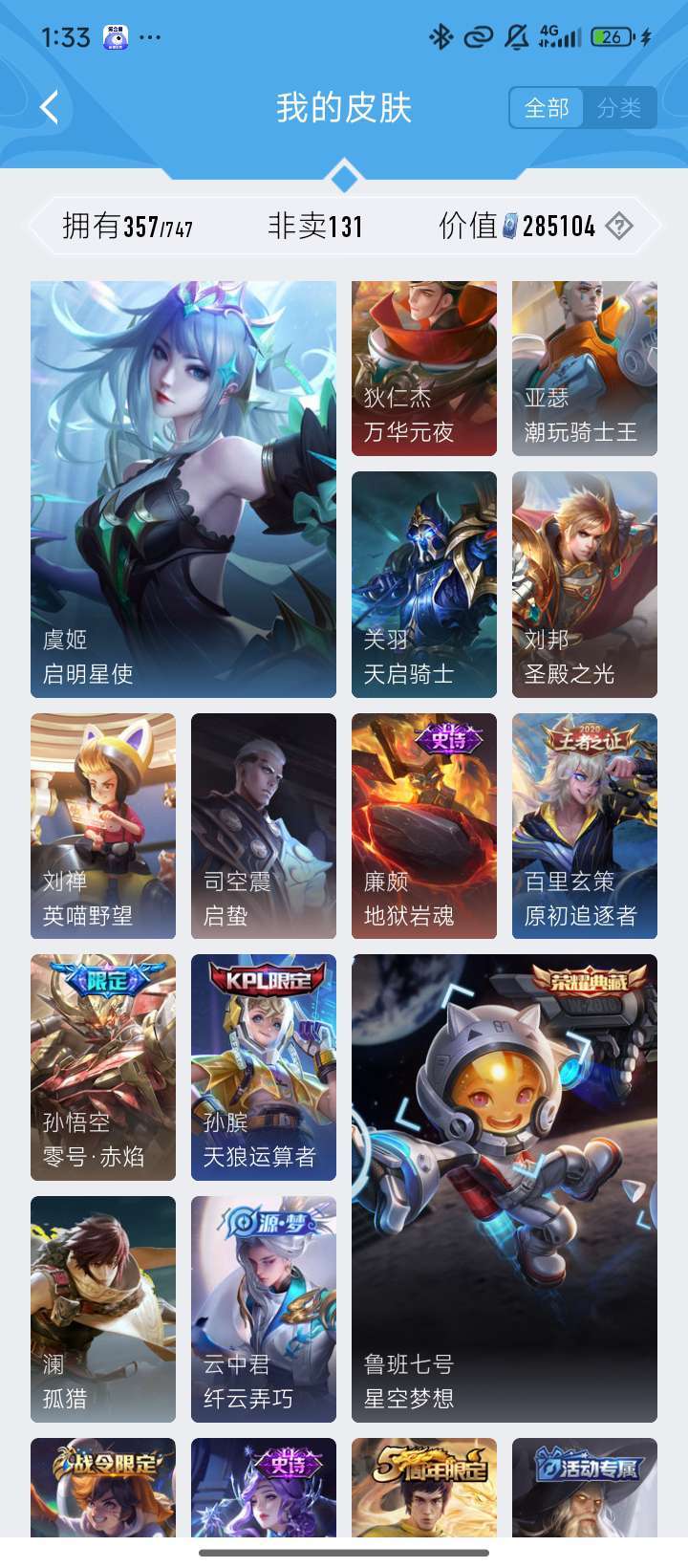
Task: Tap the 澜 孤猎 skin tile
Action: point(103,1309)
